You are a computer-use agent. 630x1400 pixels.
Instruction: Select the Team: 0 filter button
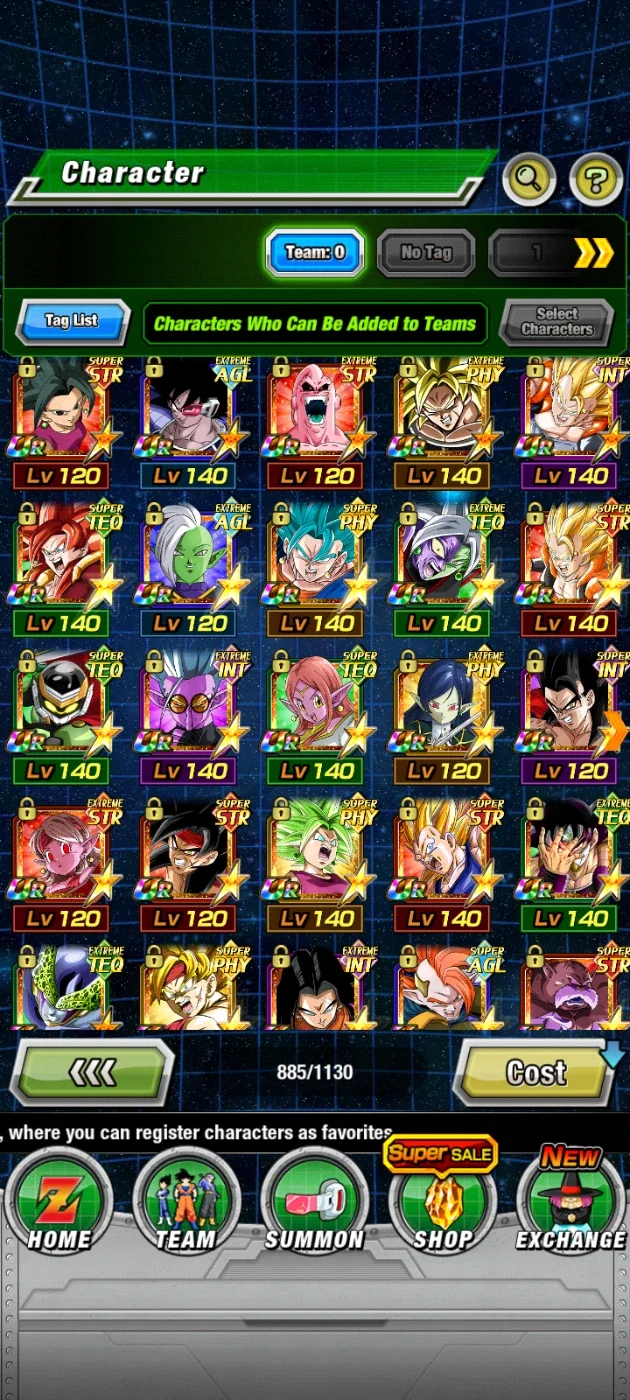(x=315, y=253)
